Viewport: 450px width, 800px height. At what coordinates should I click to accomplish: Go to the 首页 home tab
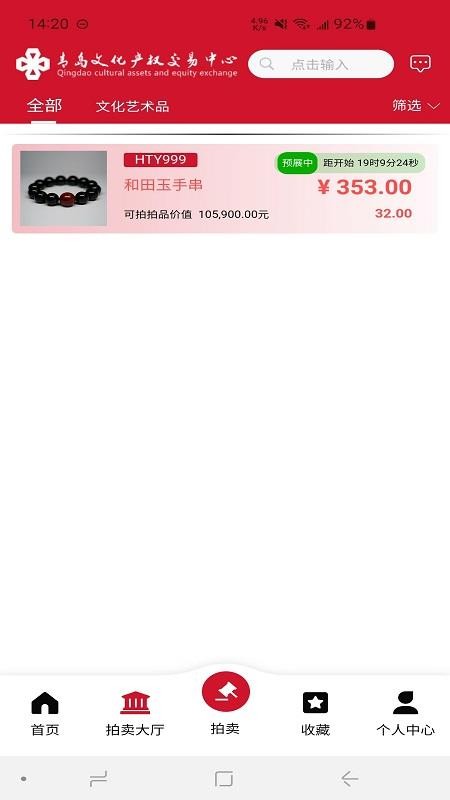click(45, 714)
